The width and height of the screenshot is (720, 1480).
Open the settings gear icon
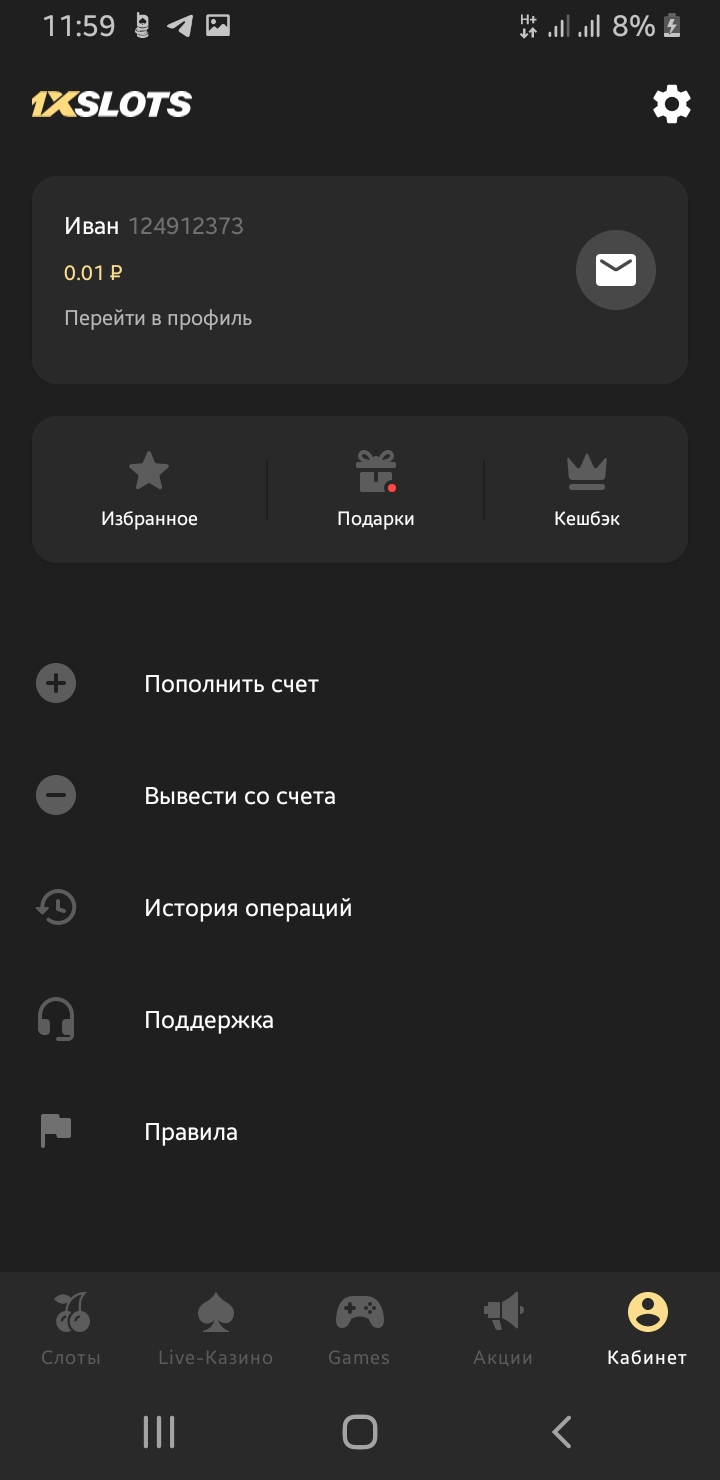pyautogui.click(x=671, y=104)
